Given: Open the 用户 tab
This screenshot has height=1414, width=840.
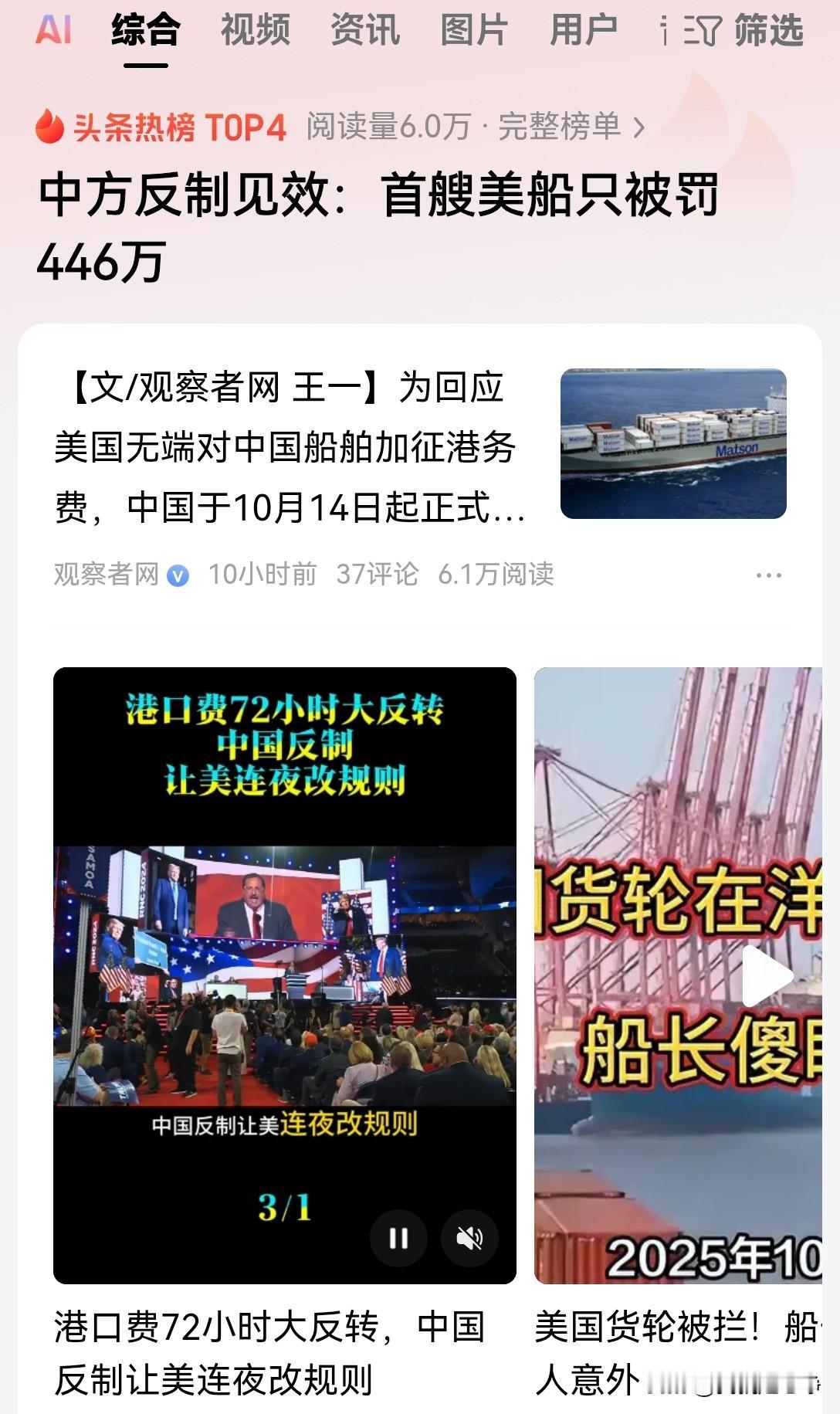Looking at the screenshot, I should pos(583,31).
